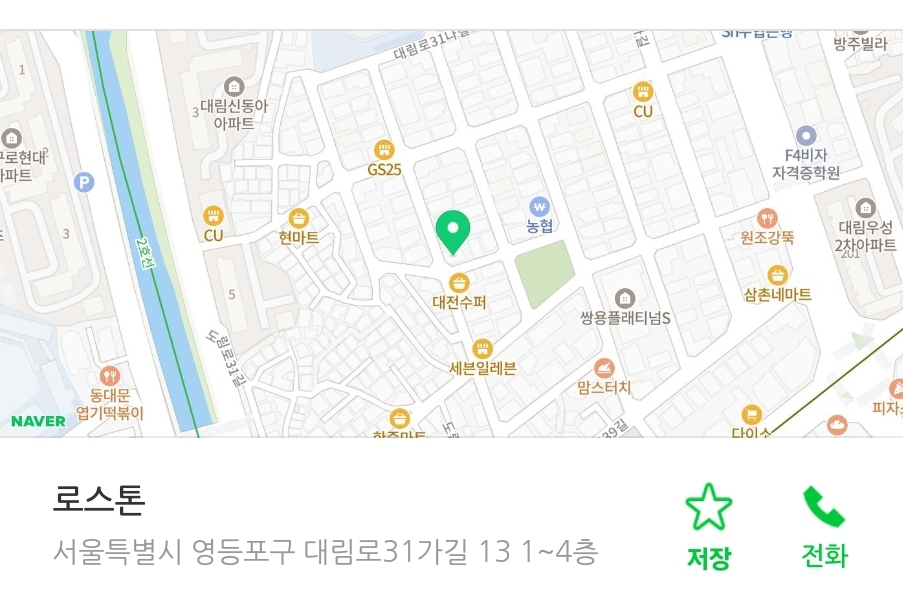Select the 삼촌네마트 marker

[x=777, y=275]
